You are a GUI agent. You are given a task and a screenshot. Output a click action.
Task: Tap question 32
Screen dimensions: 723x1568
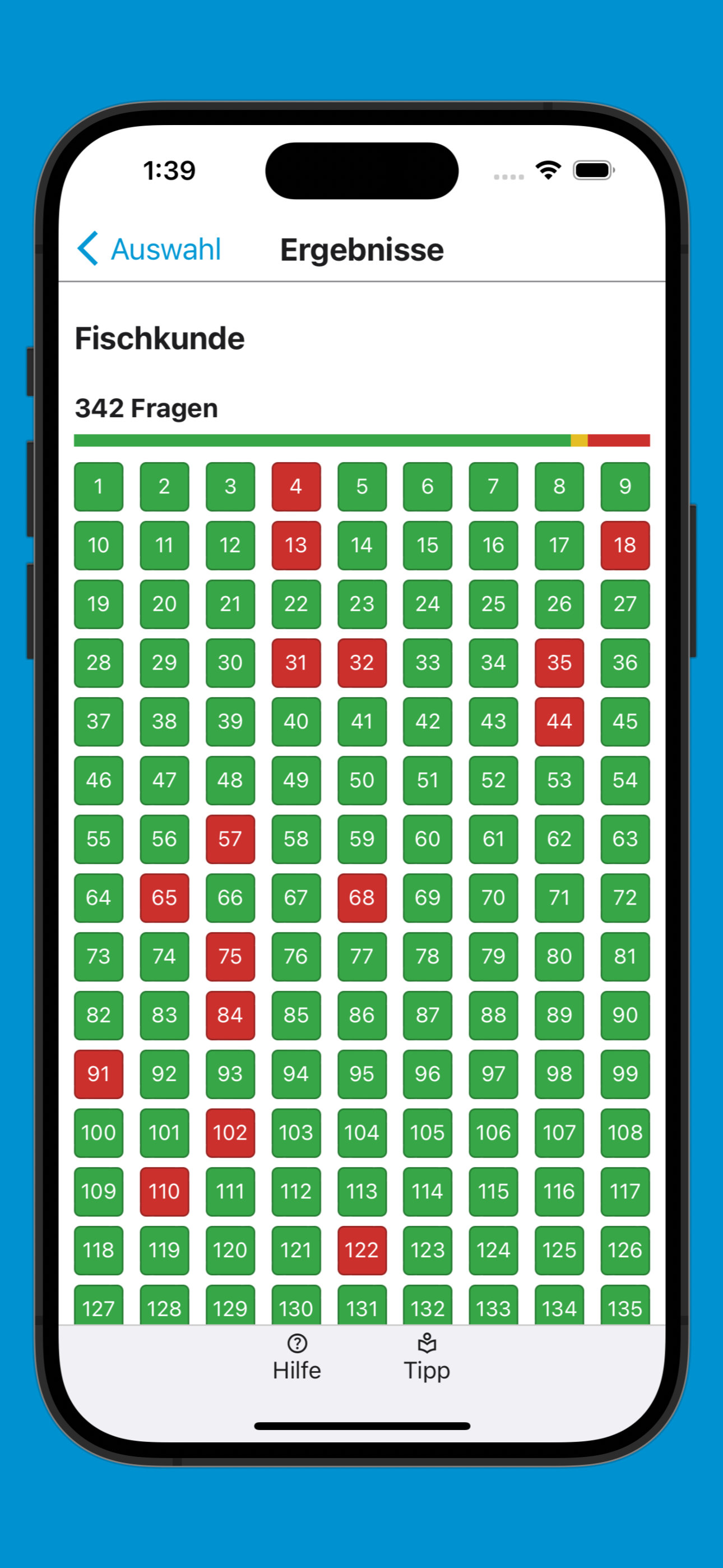[361, 662]
